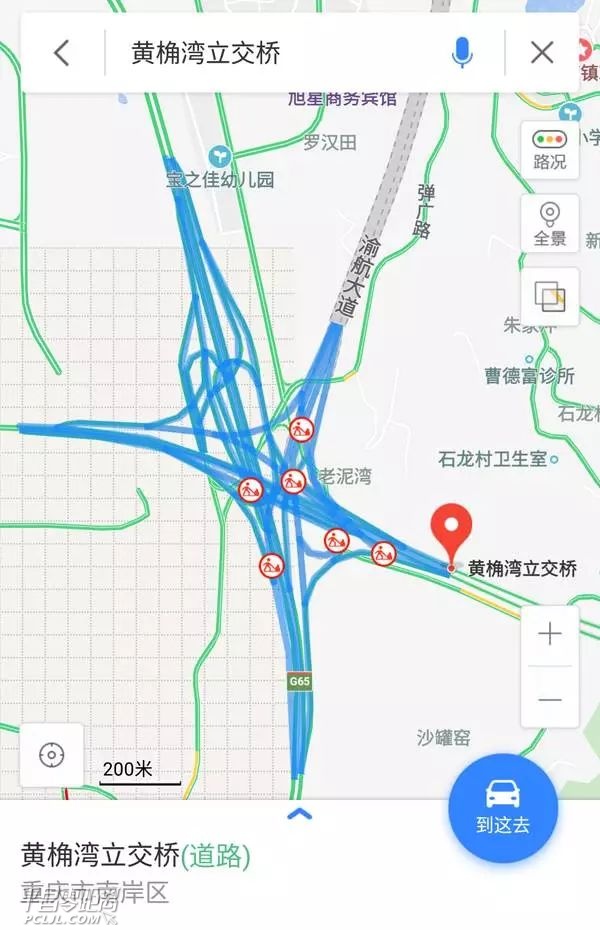600x930 pixels.
Task: Tap the road construction marker near 老泥湾
Action: 293,481
